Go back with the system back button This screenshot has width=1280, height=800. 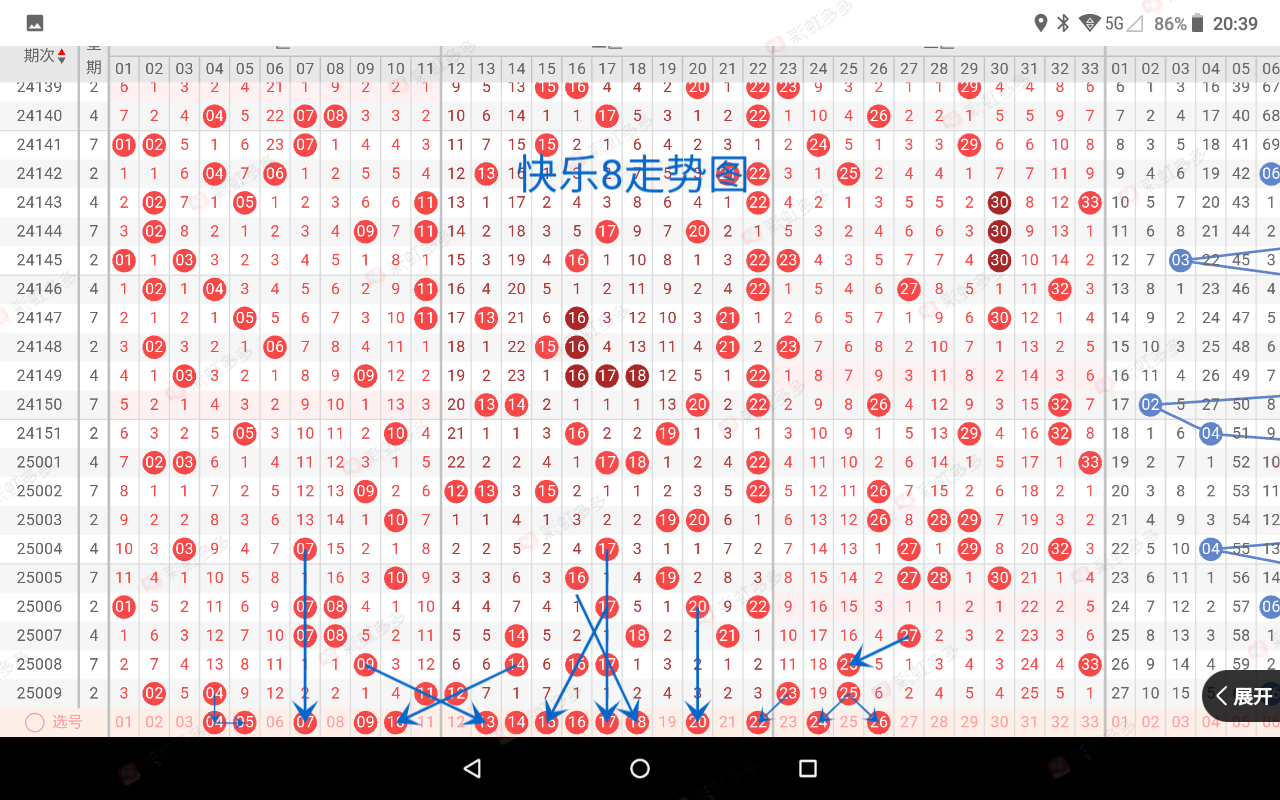472,768
